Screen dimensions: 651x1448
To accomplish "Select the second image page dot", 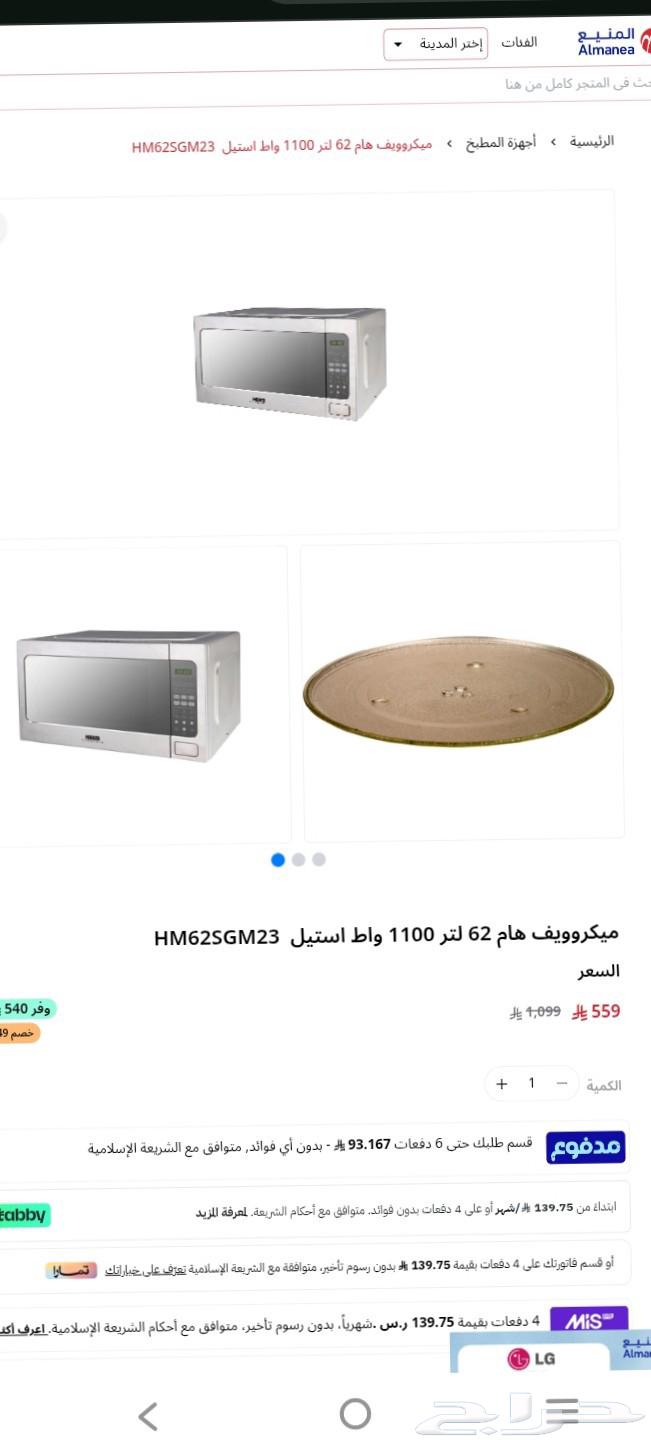I will [x=298, y=859].
